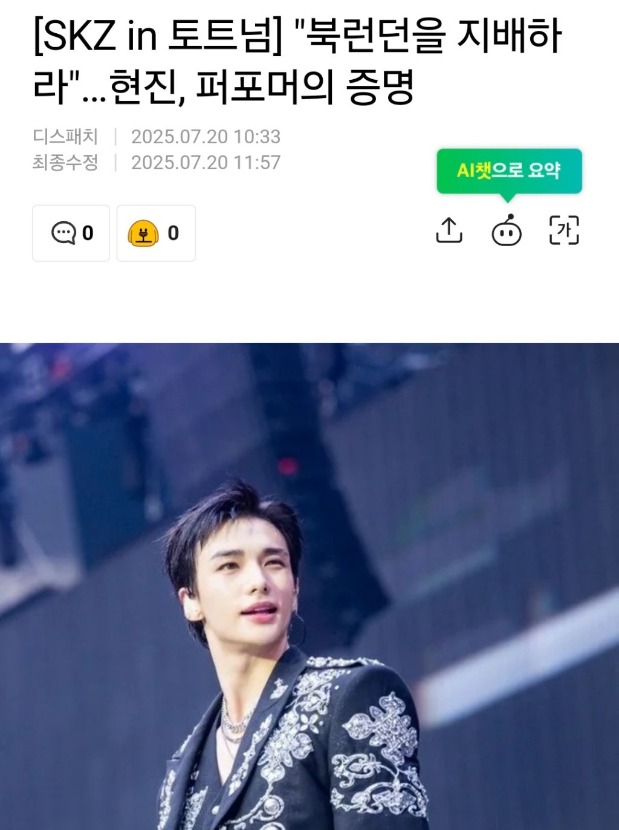Screen dimensions: 619x830
Task: Open the comments button showing 0
Action: tap(71, 233)
